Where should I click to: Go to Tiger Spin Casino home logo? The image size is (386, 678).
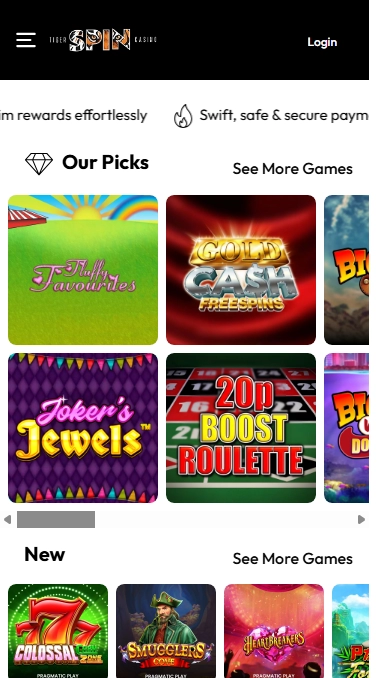click(103, 40)
